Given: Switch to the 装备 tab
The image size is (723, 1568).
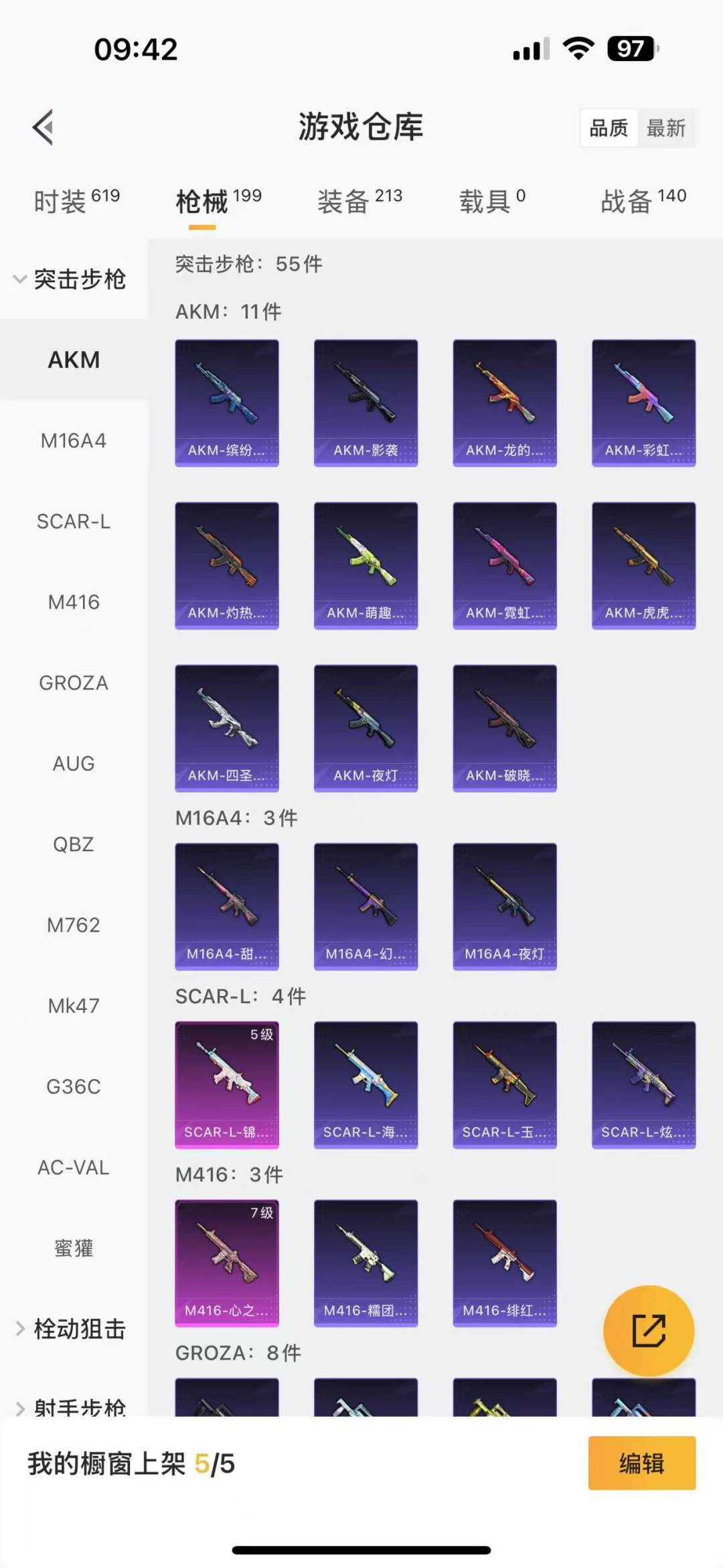Looking at the screenshot, I should click(359, 201).
